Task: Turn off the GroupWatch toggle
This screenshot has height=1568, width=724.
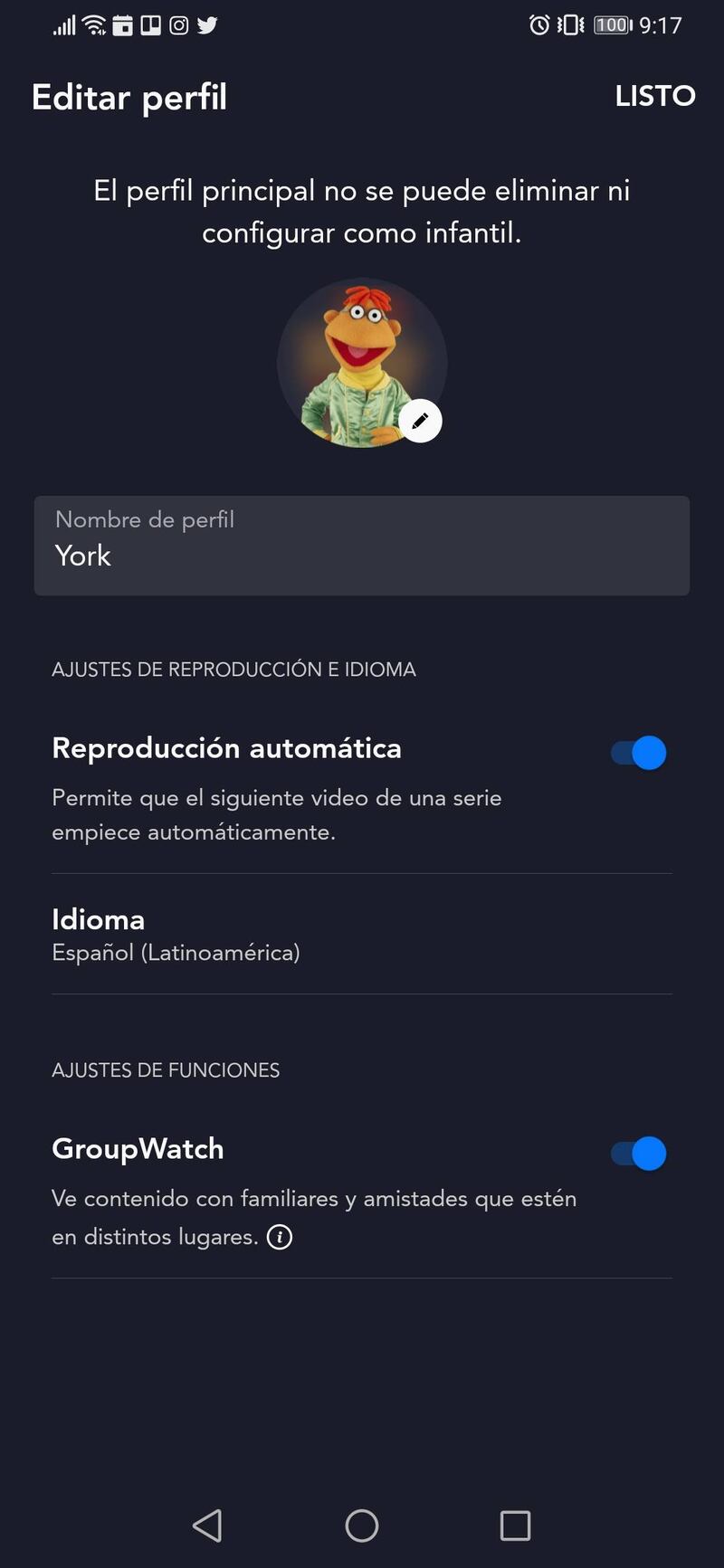Action: pos(639,1154)
